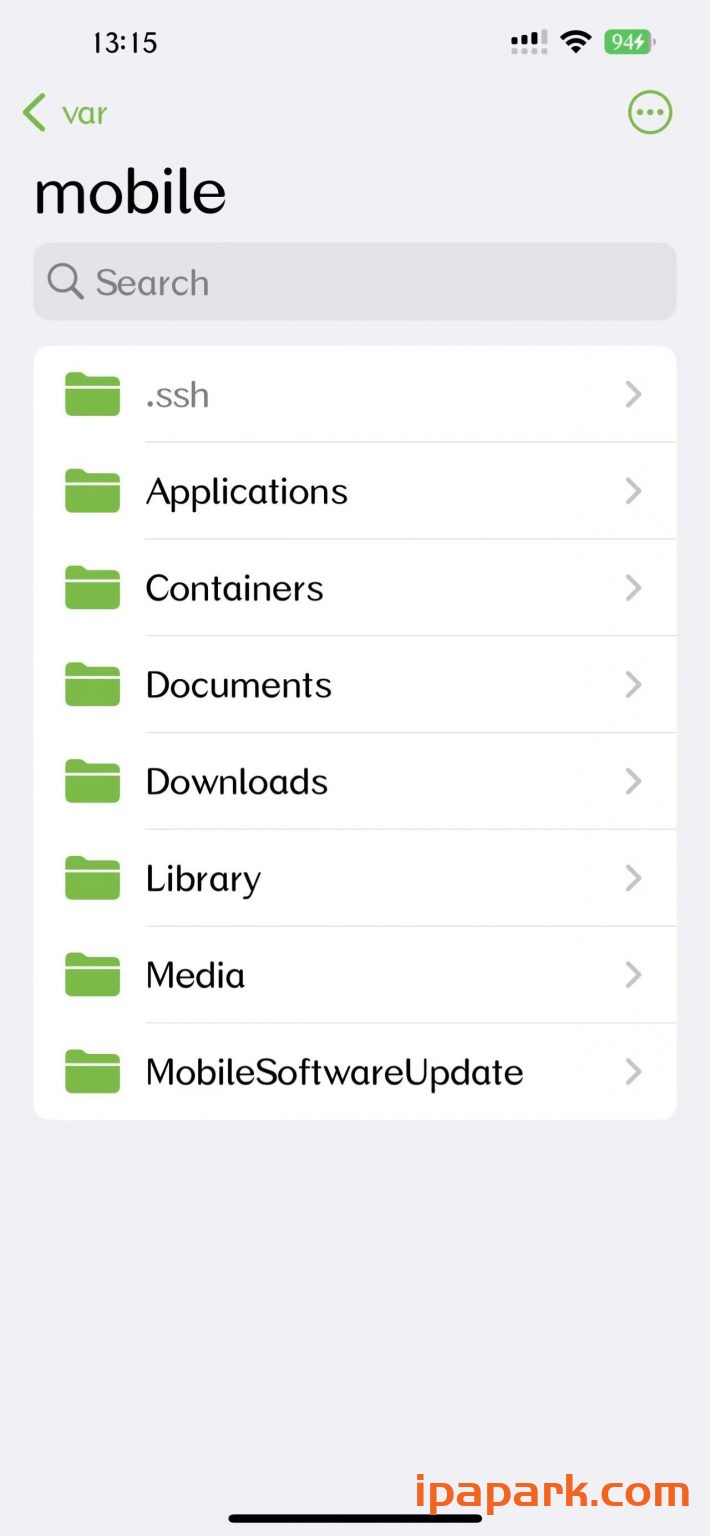Go back to the var folder
This screenshot has width=710, height=1536.
(x=65, y=113)
